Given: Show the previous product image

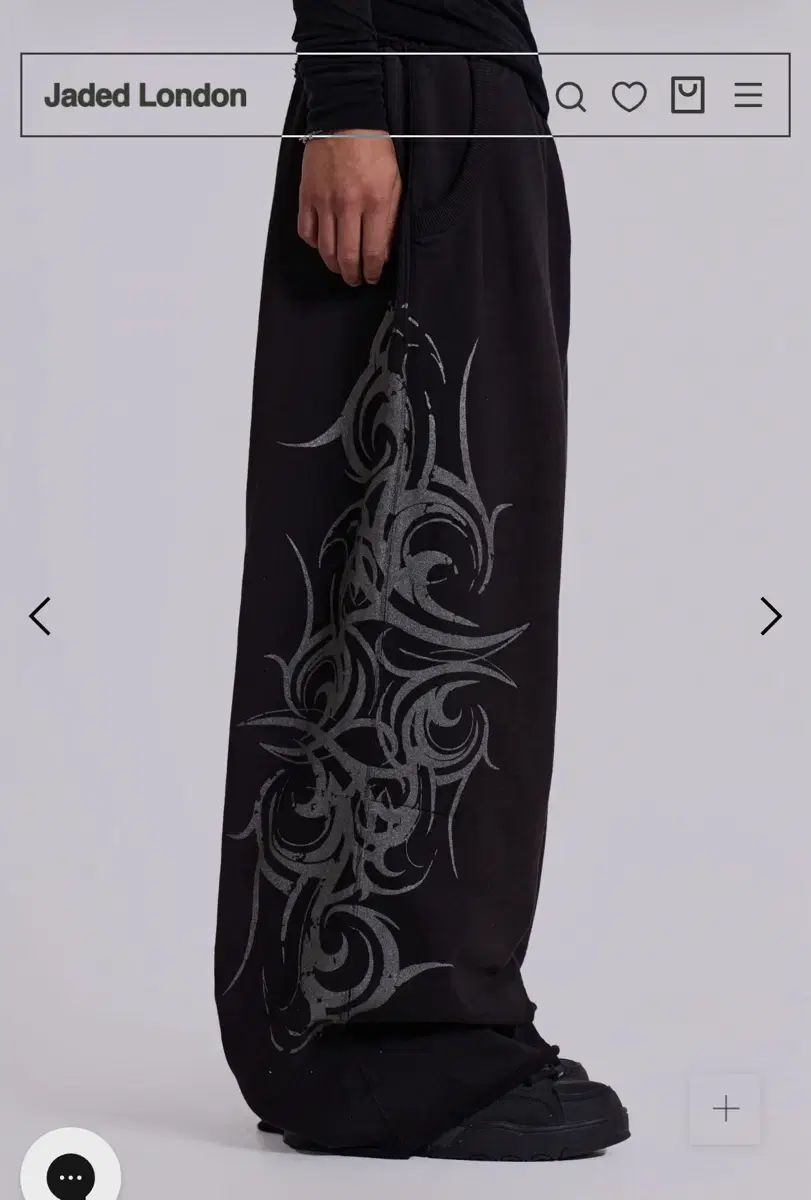Looking at the screenshot, I should click(40, 616).
